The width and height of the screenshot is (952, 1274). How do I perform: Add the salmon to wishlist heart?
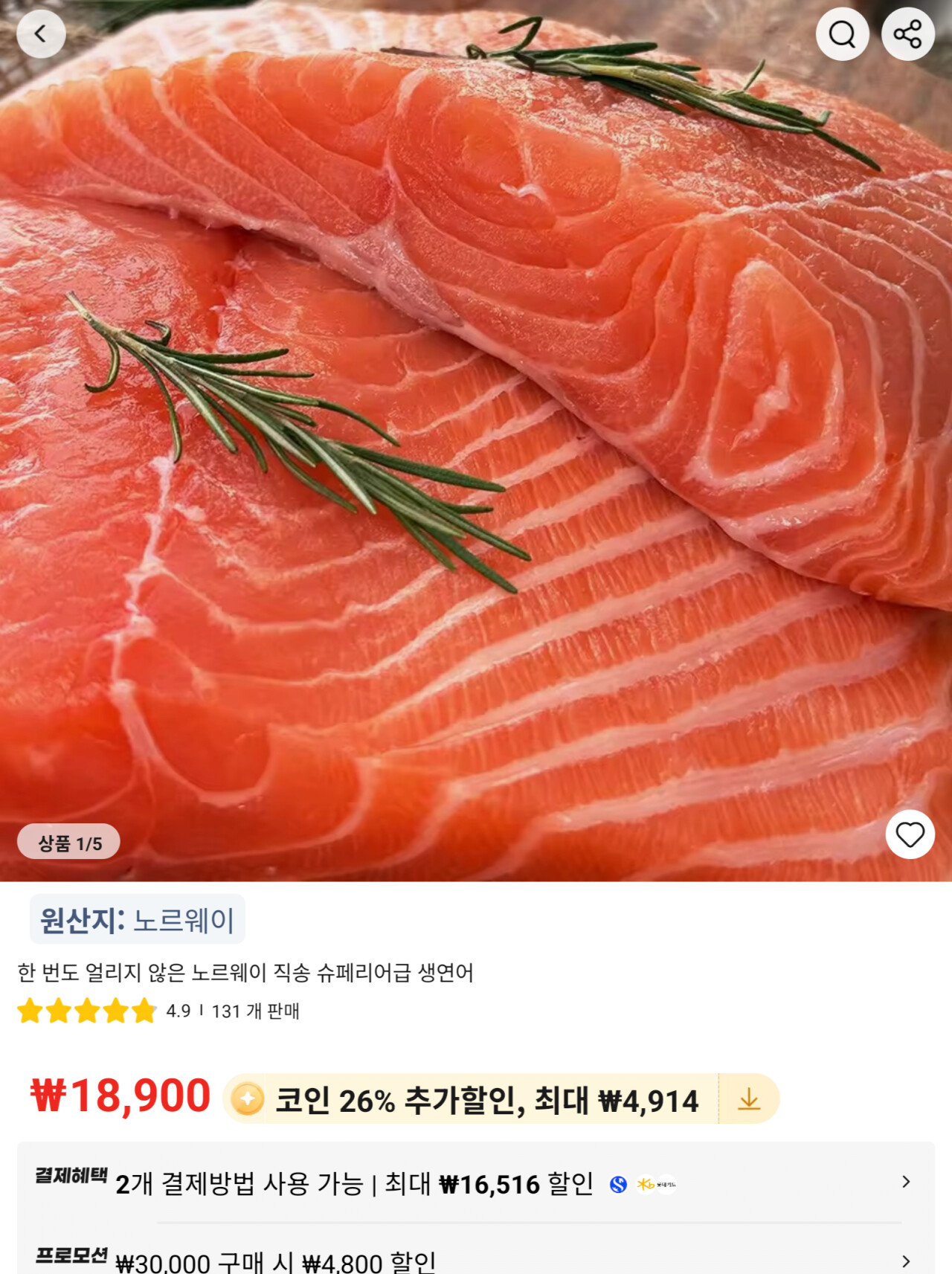coord(910,834)
